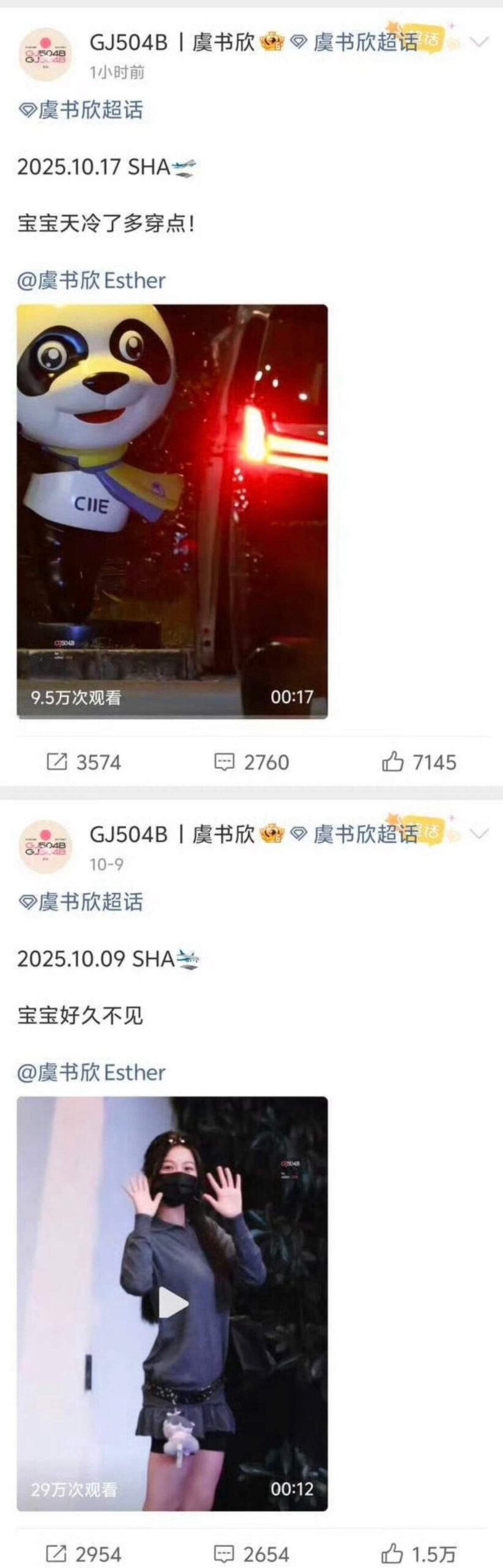Expand the dropdown chevron on the 2025.10.17 post
The height and width of the screenshot is (1568, 503).
[479, 42]
